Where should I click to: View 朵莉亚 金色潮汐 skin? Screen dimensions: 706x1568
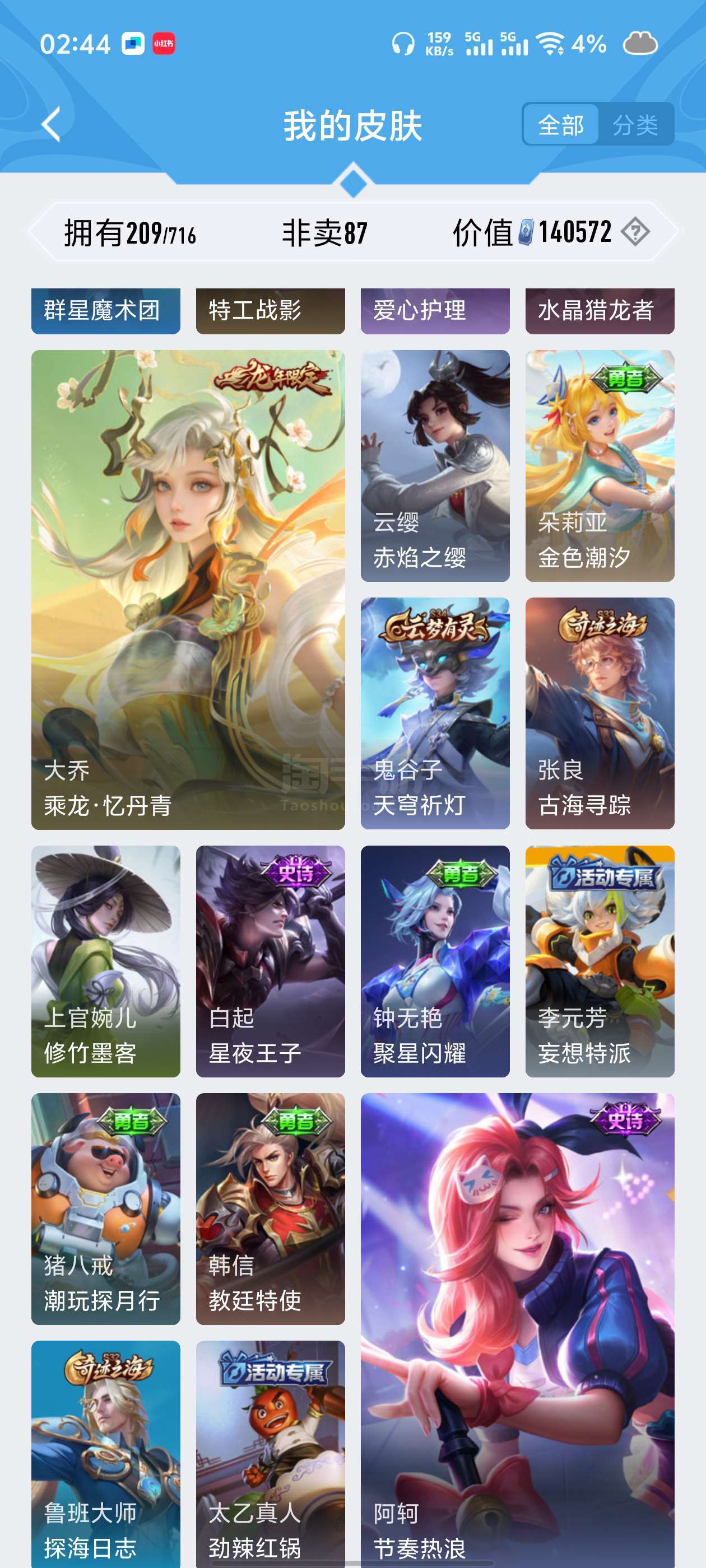(x=600, y=466)
